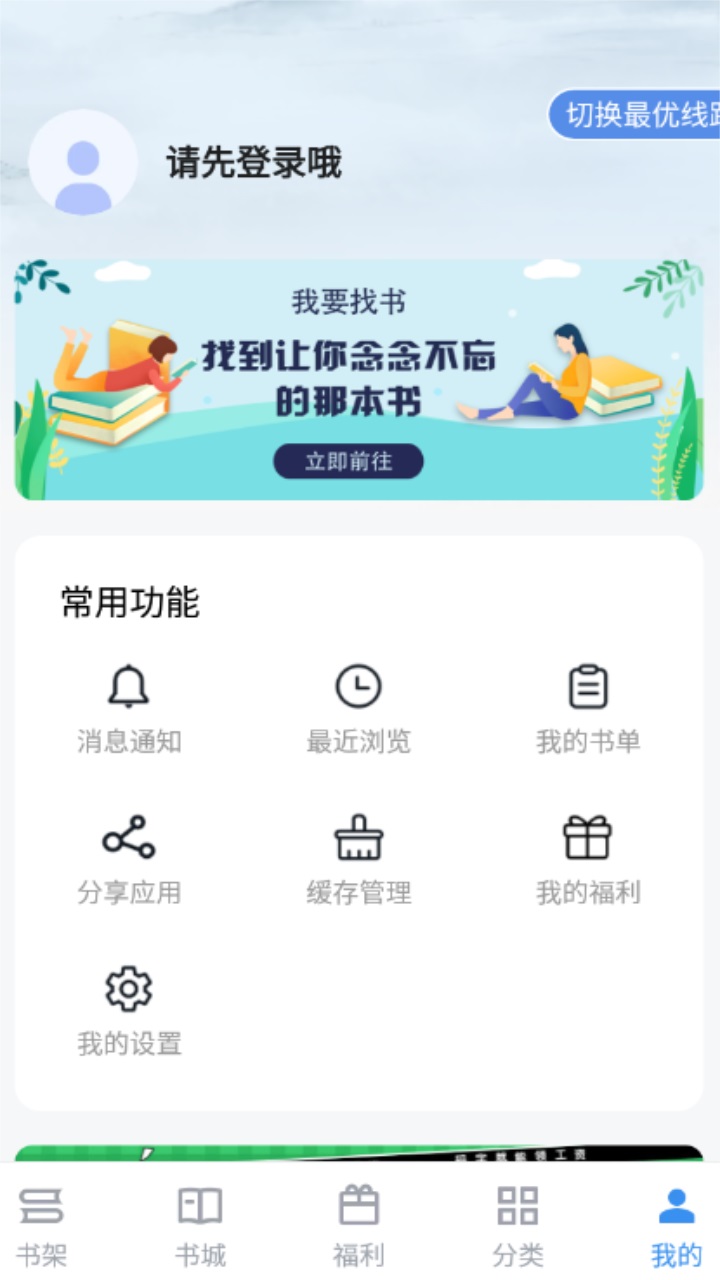The width and height of the screenshot is (720, 1280).
Task: Tap 立即前往 on the book-finding banner
Action: pos(348,461)
